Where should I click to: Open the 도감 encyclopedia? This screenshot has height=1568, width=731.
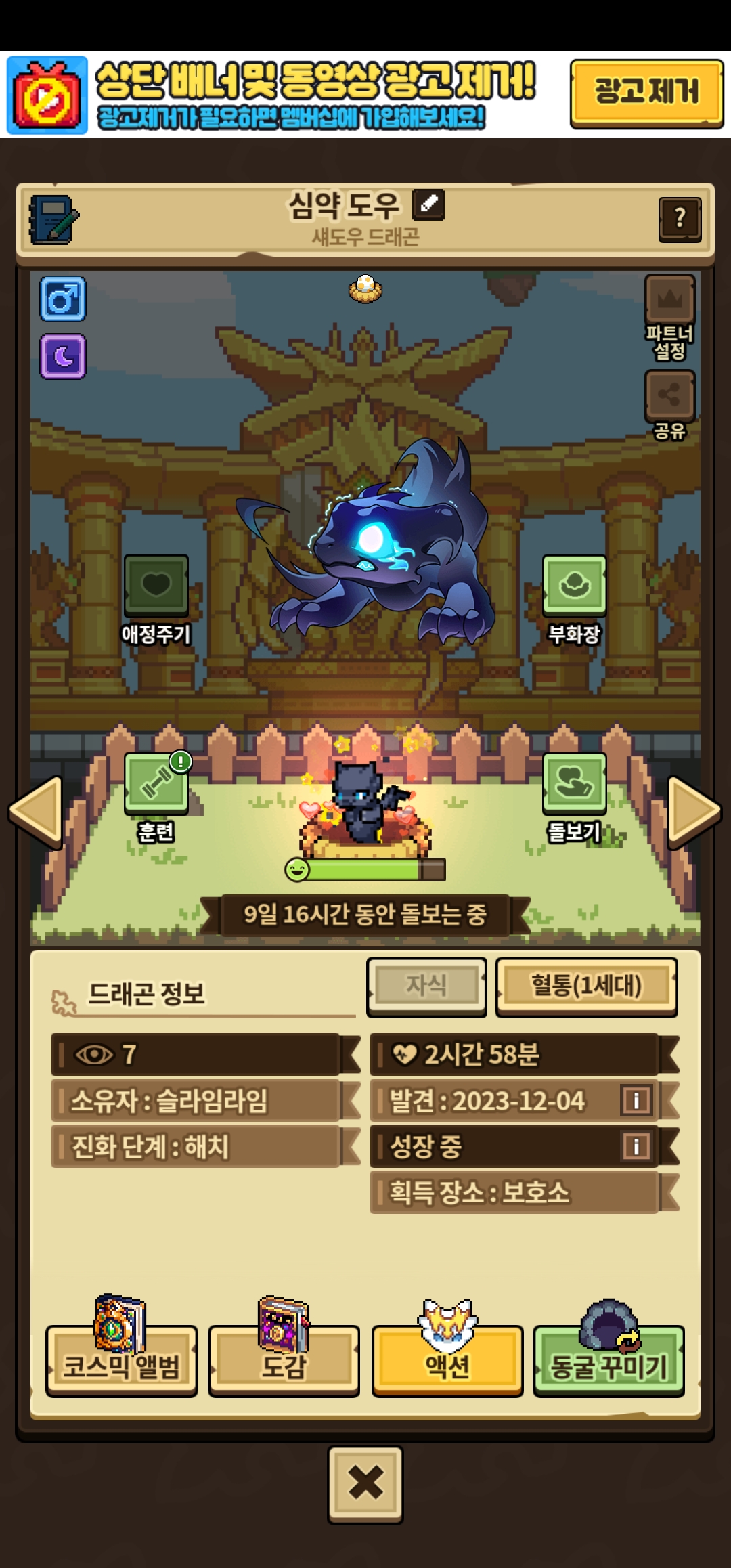(x=284, y=1361)
